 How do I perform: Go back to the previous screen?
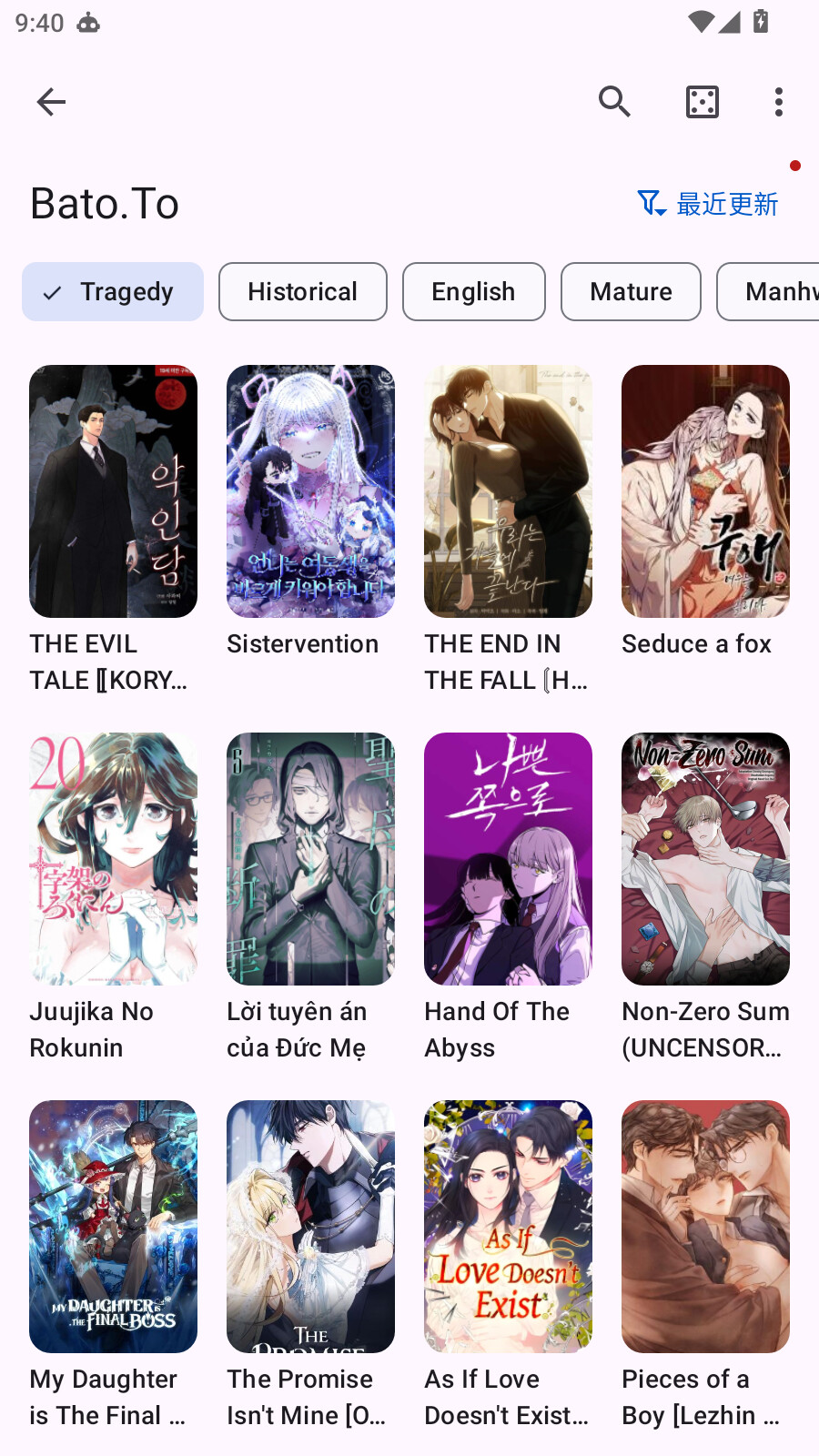(51, 102)
